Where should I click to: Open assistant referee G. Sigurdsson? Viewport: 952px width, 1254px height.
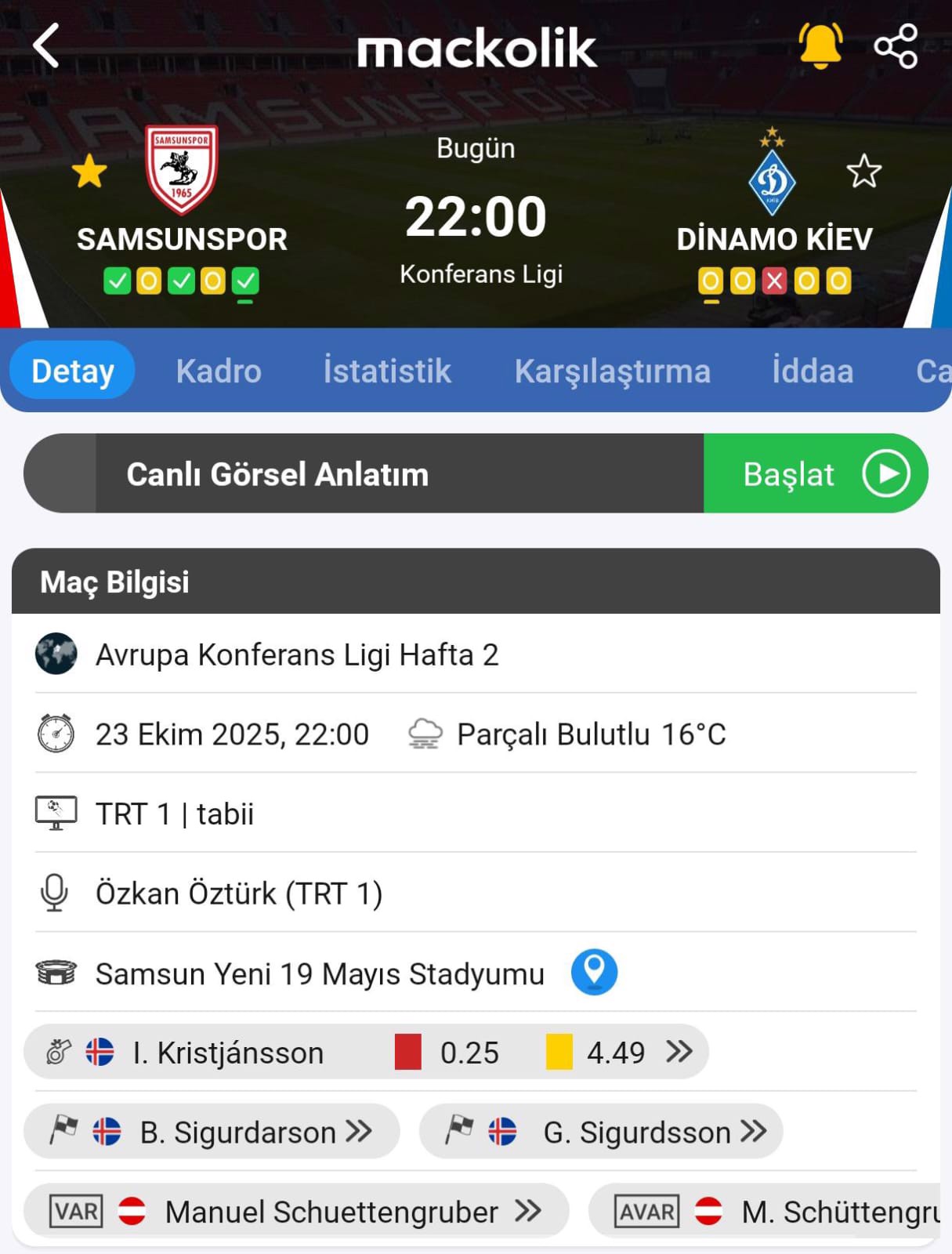pyautogui.click(x=602, y=1133)
